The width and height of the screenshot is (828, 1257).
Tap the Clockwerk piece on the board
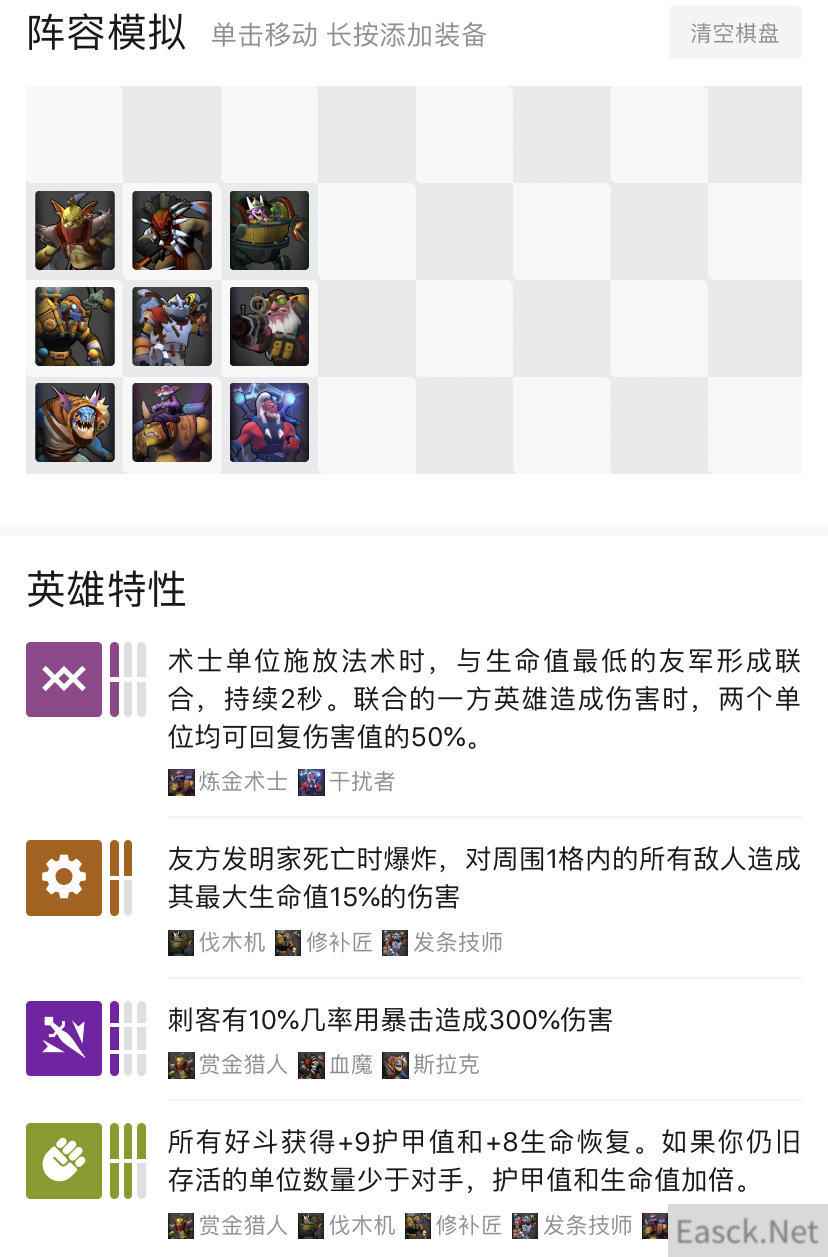172,327
